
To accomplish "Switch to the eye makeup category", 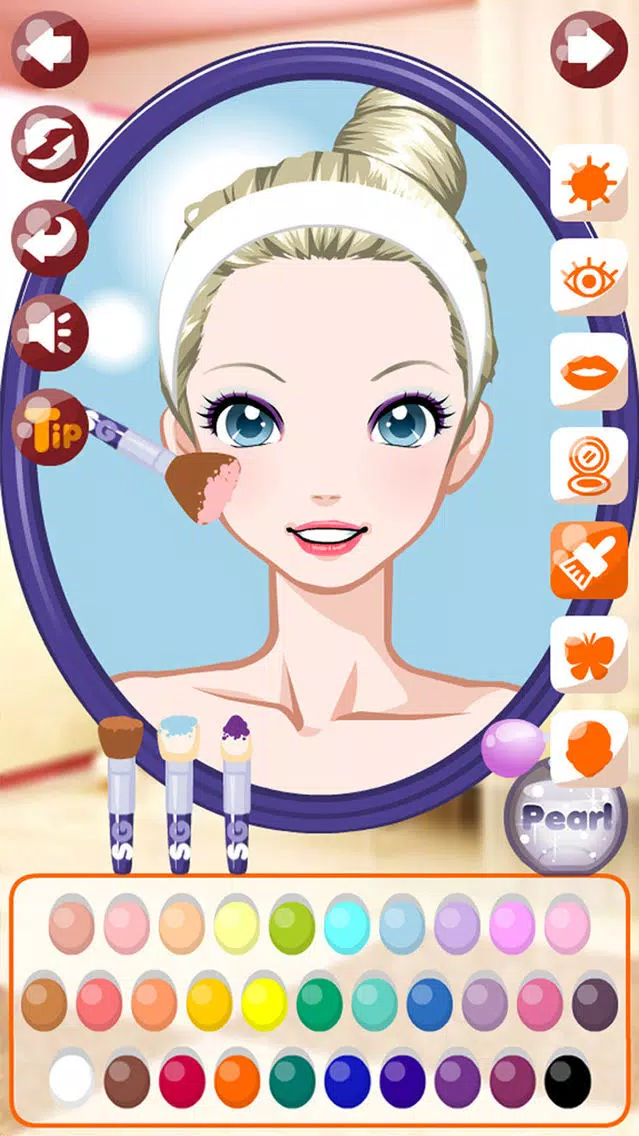I will point(588,277).
